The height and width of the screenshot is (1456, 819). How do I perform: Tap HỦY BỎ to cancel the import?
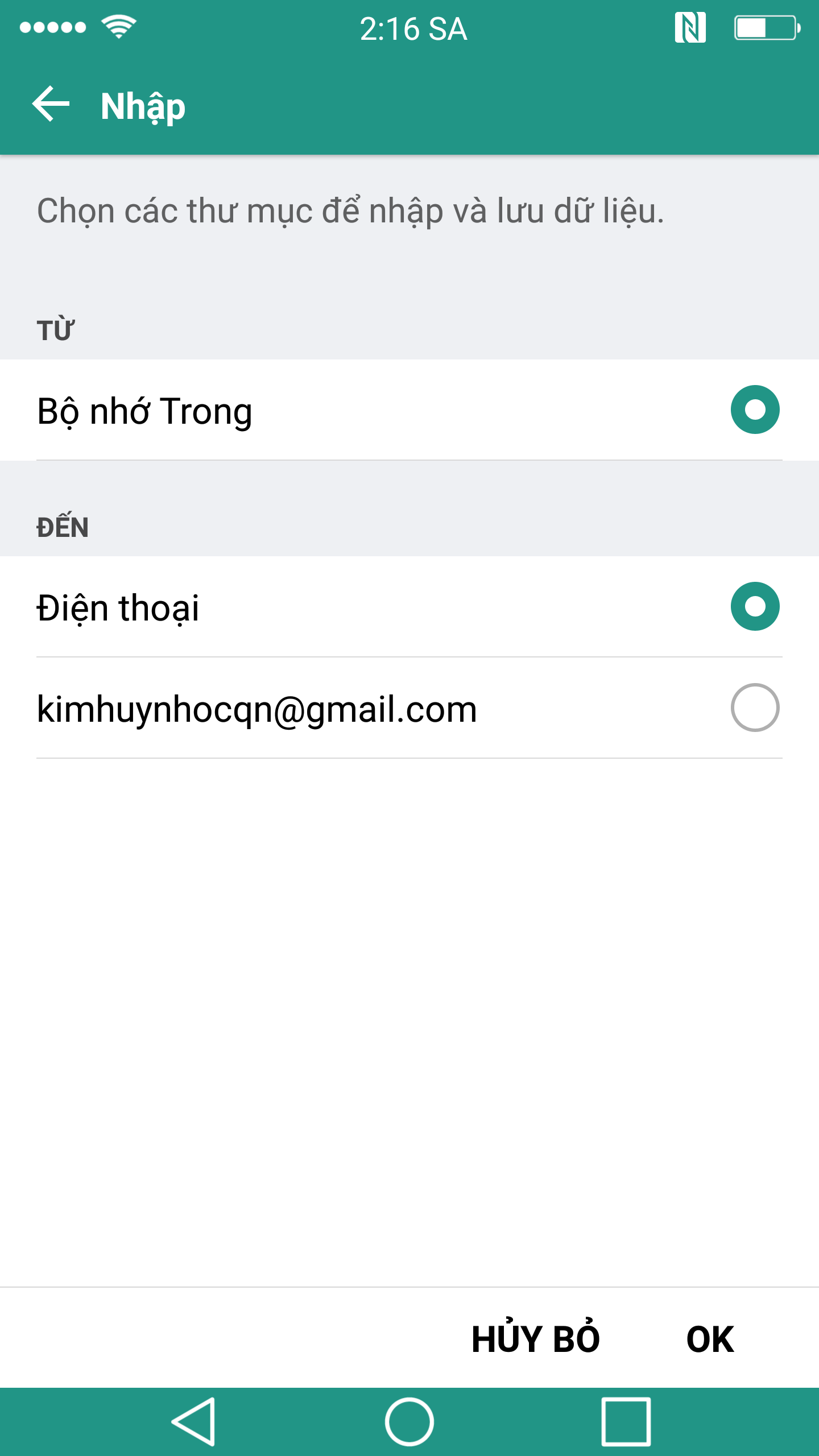(x=536, y=1339)
